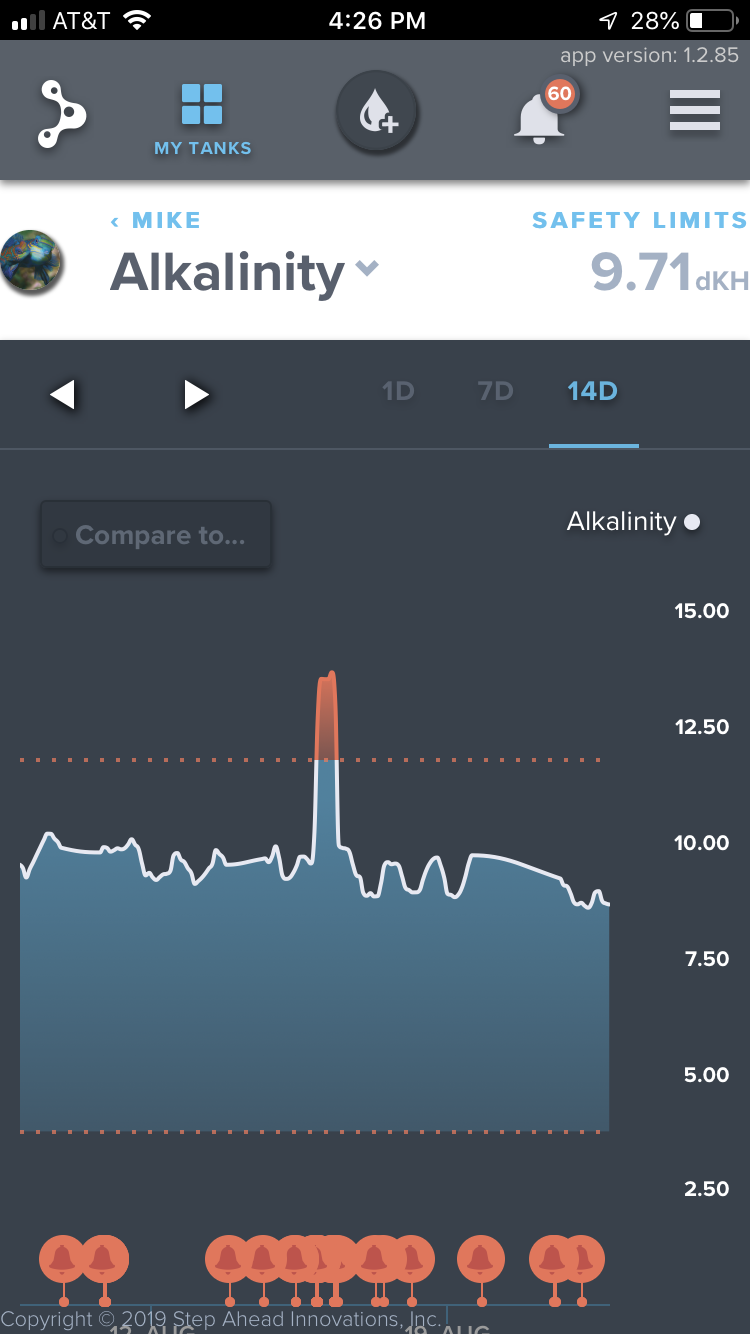This screenshot has height=1334, width=750.
Task: Tap the app logo icon
Action: [62, 115]
